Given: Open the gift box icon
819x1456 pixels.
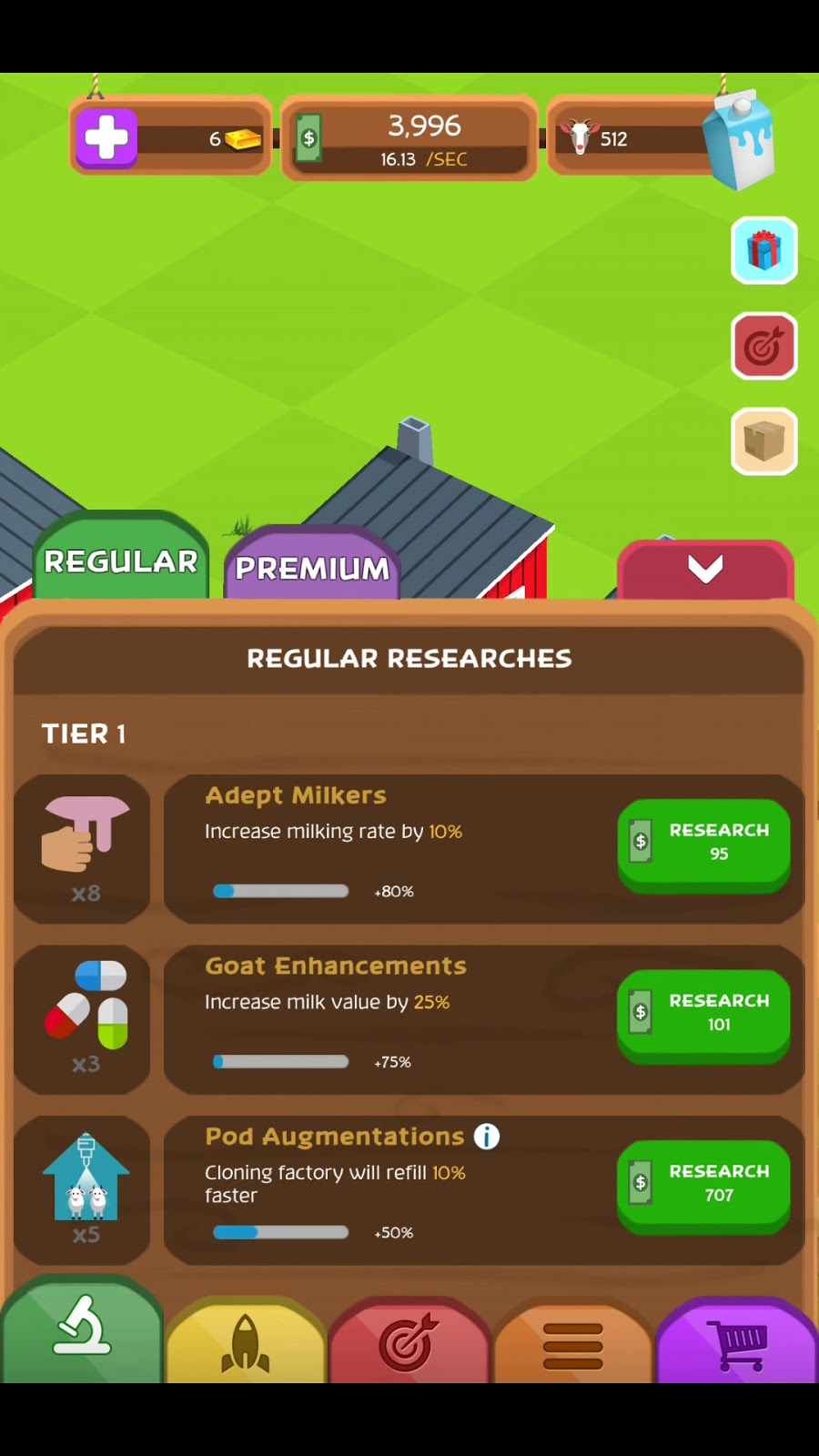Looking at the screenshot, I should [x=763, y=250].
